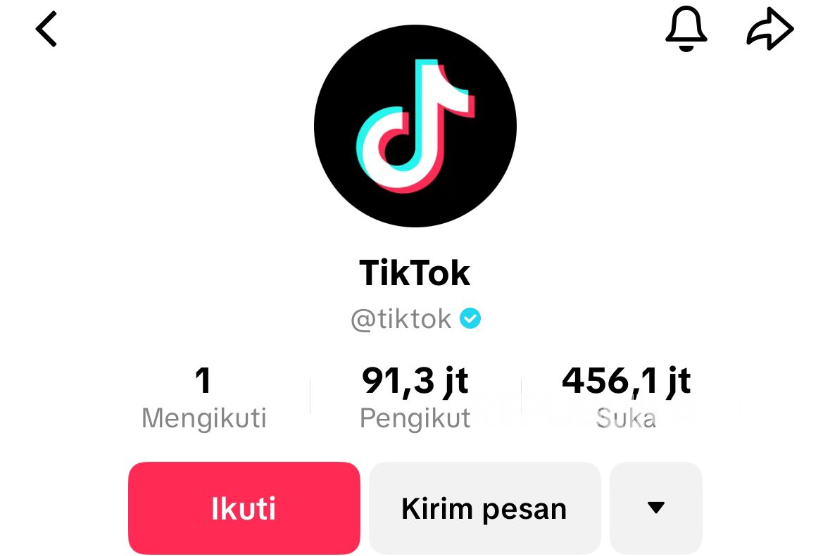Go back using the top-left arrow

coord(46,29)
